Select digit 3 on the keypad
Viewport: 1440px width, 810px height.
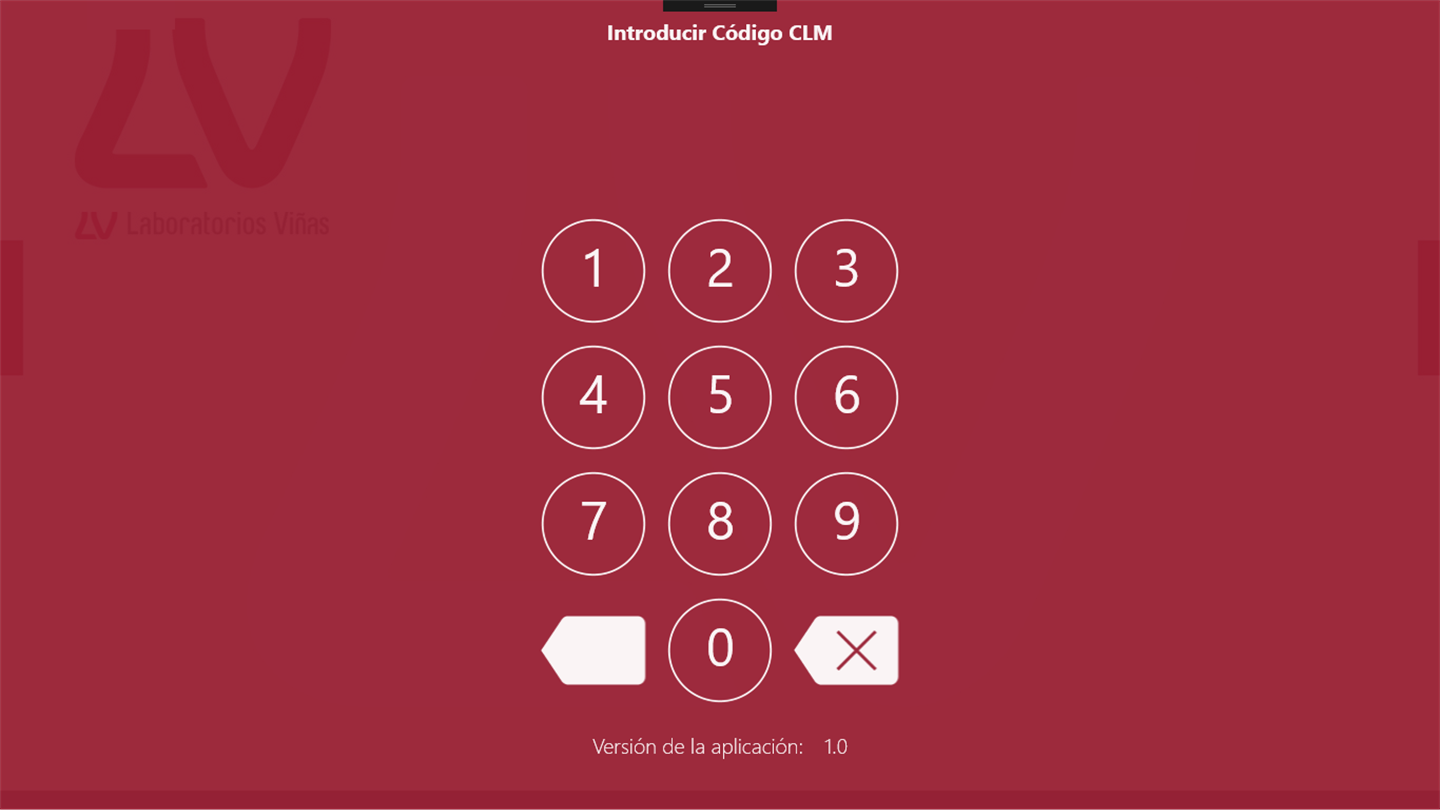point(846,271)
